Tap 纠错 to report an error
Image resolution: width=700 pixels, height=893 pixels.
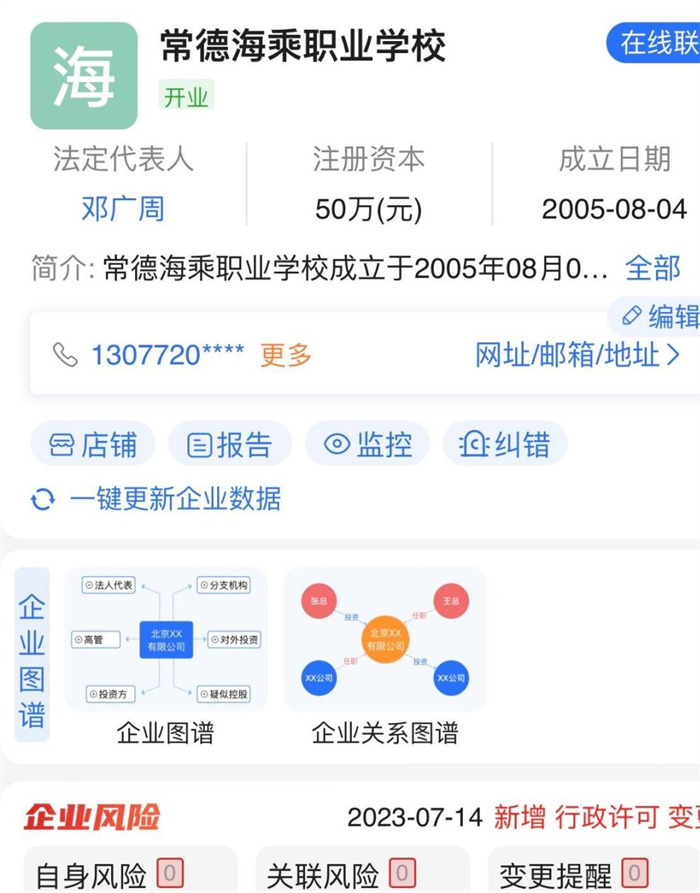coord(505,444)
